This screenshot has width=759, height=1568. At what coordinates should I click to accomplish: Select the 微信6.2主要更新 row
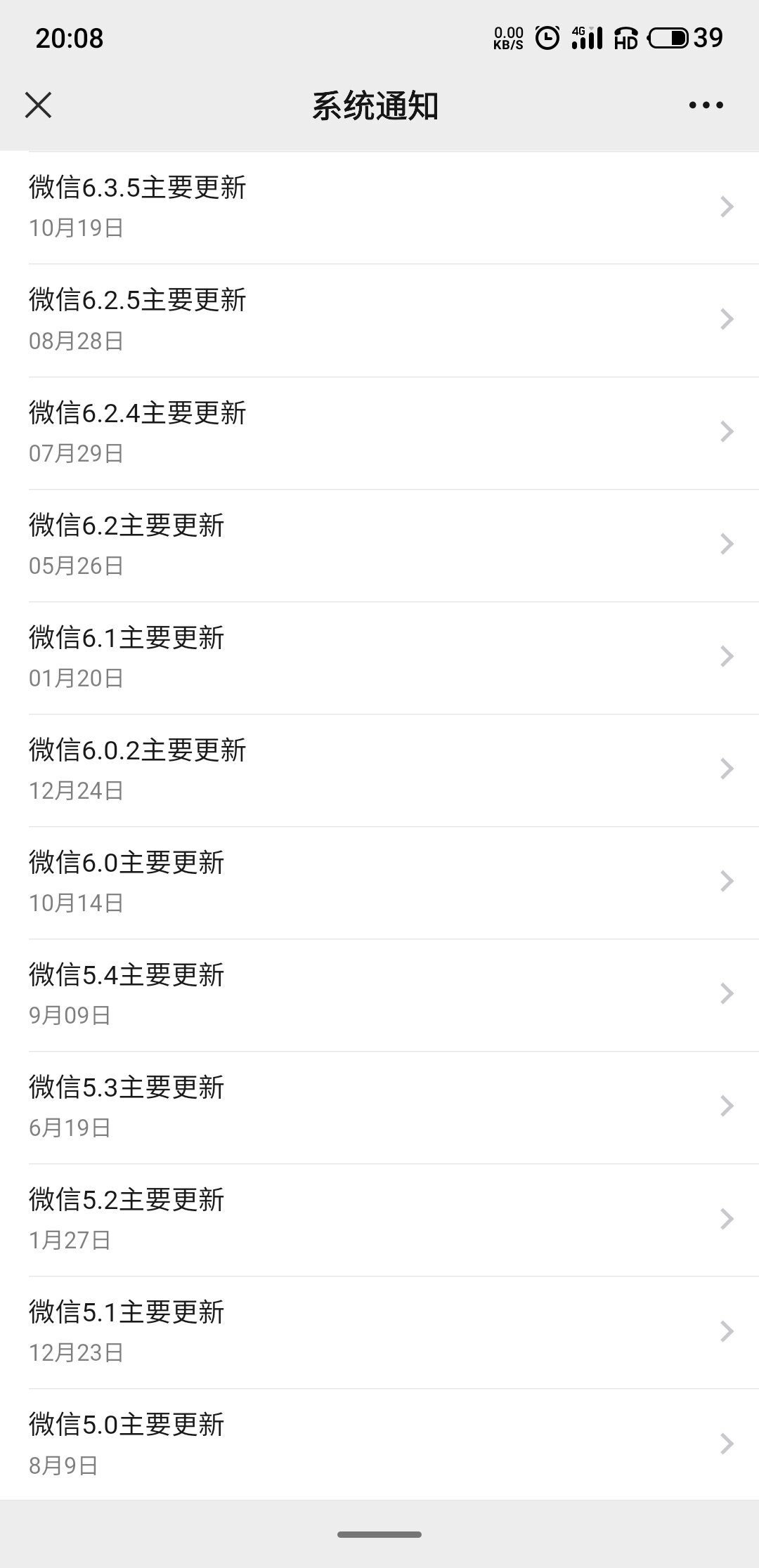point(379,544)
